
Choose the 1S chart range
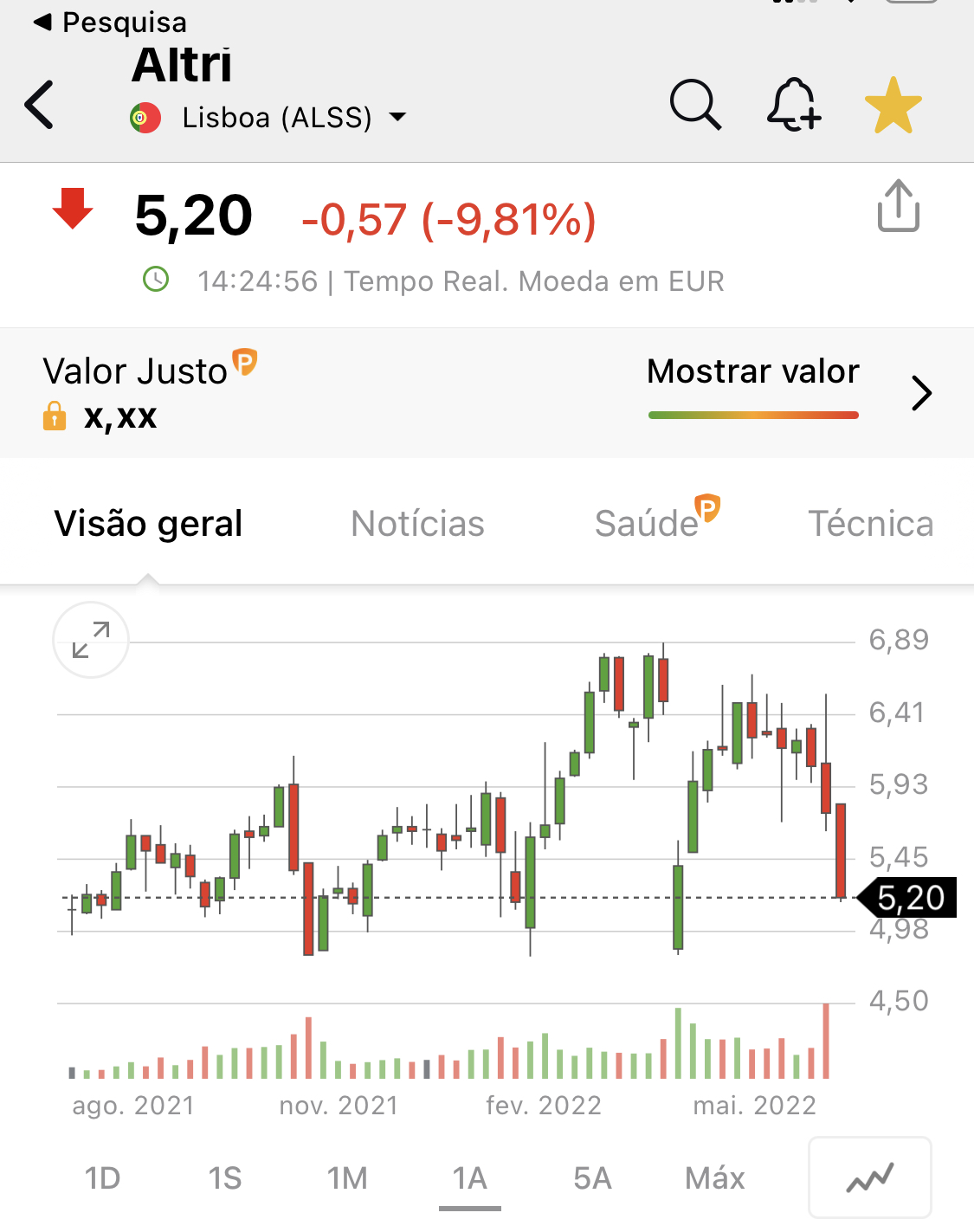pos(225,1178)
